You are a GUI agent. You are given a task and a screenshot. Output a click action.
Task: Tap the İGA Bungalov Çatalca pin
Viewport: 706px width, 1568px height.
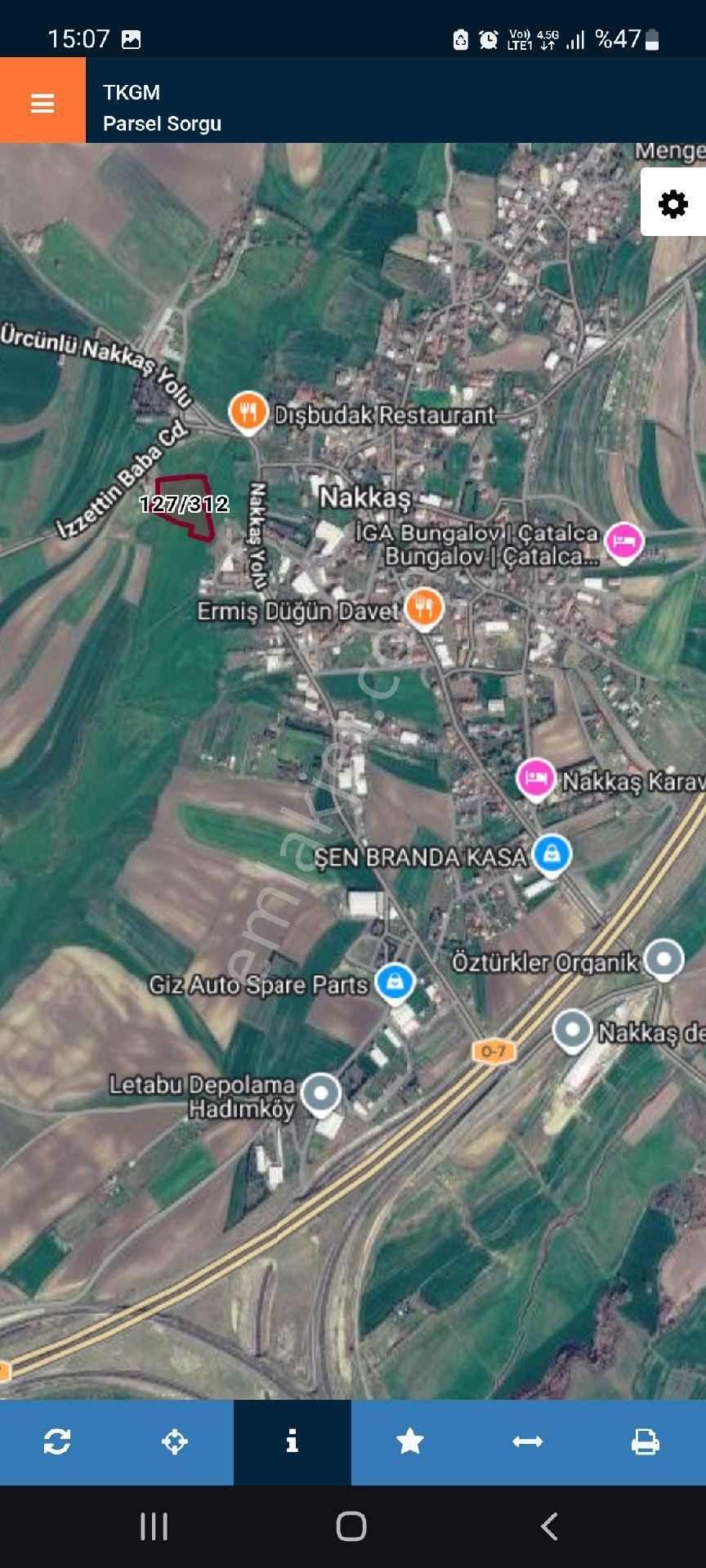pos(624,541)
